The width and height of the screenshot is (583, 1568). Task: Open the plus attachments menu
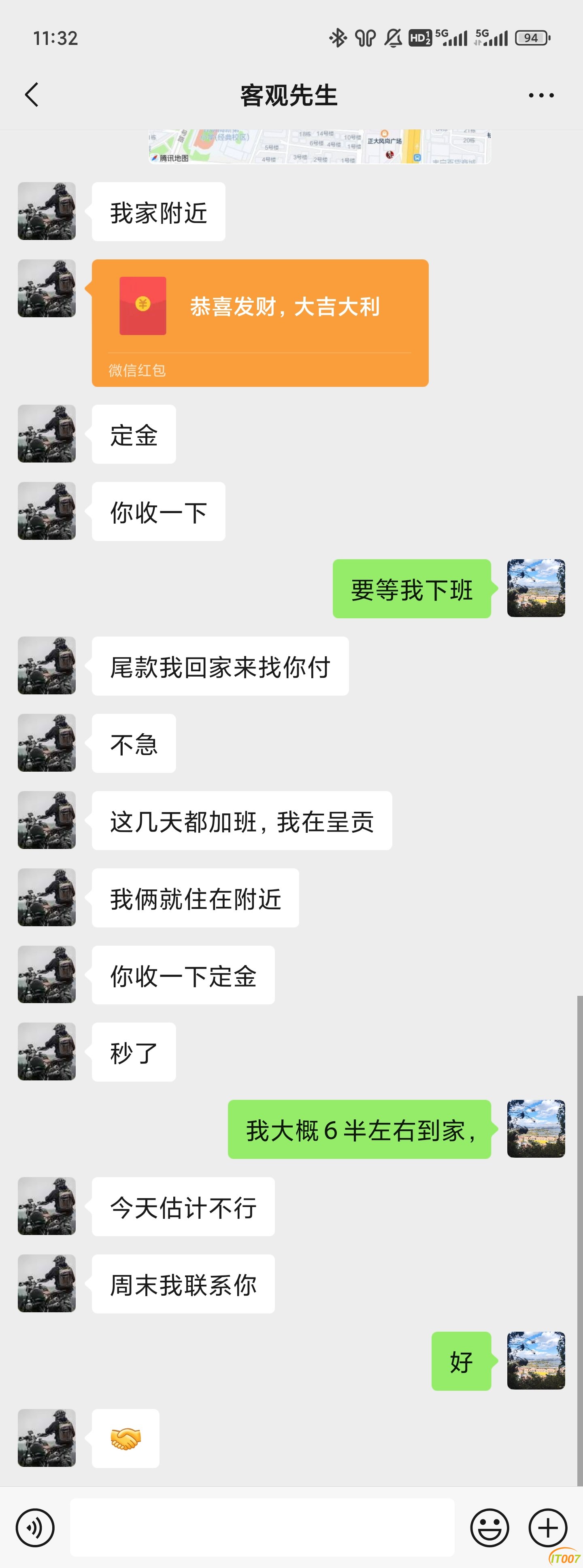tap(547, 1527)
